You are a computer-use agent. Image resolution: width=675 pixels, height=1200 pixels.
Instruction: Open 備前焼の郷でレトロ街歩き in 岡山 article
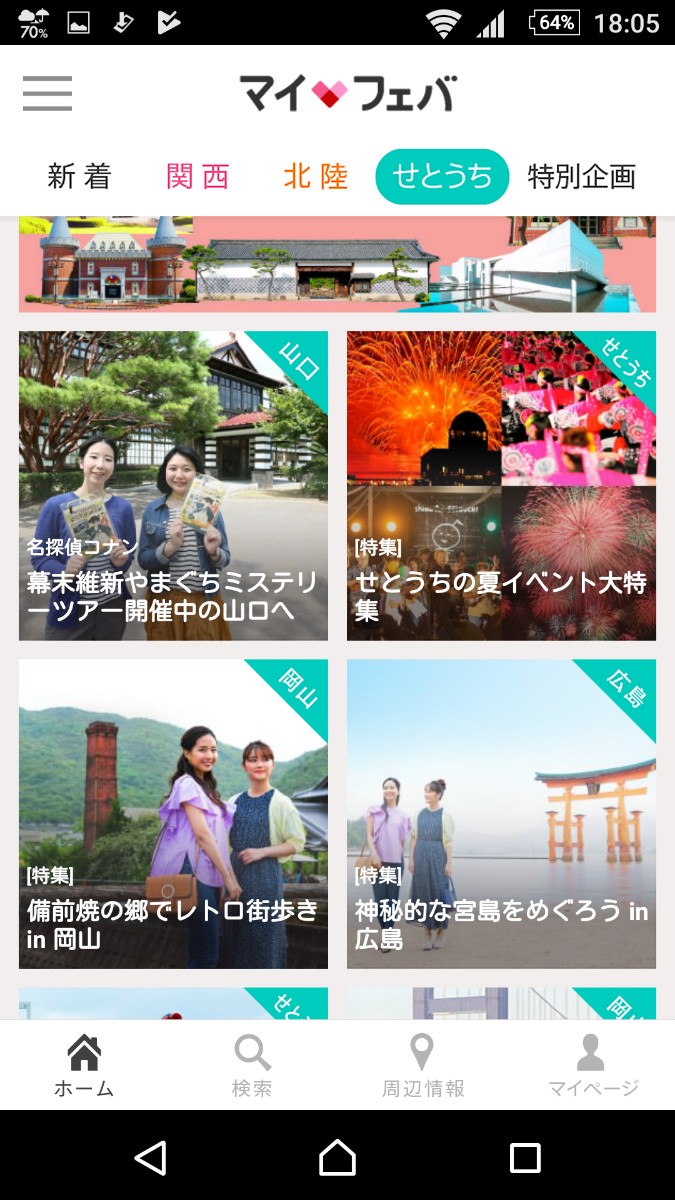click(x=173, y=814)
